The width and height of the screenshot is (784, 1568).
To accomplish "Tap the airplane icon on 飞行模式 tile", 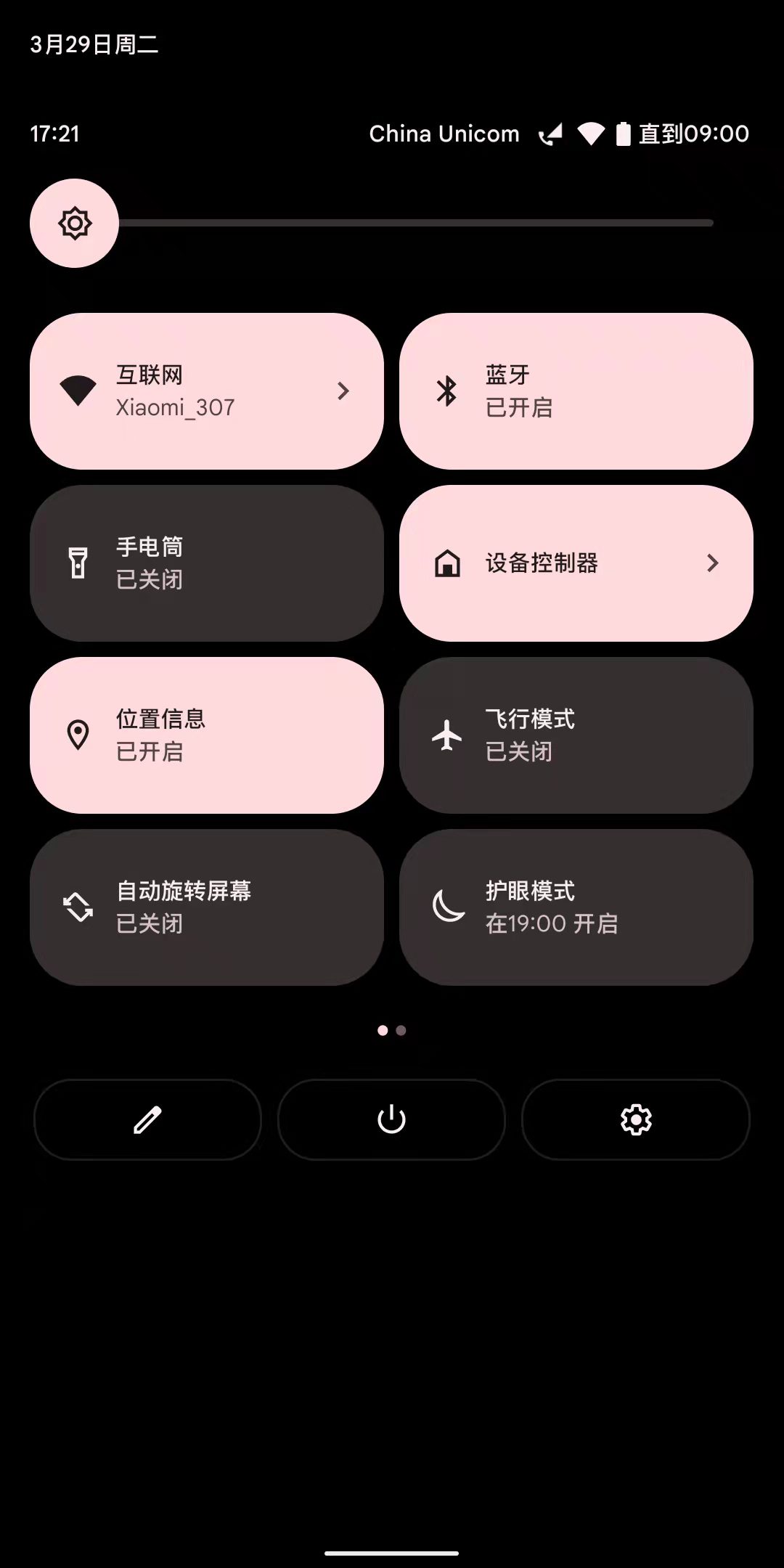I will pyautogui.click(x=448, y=735).
